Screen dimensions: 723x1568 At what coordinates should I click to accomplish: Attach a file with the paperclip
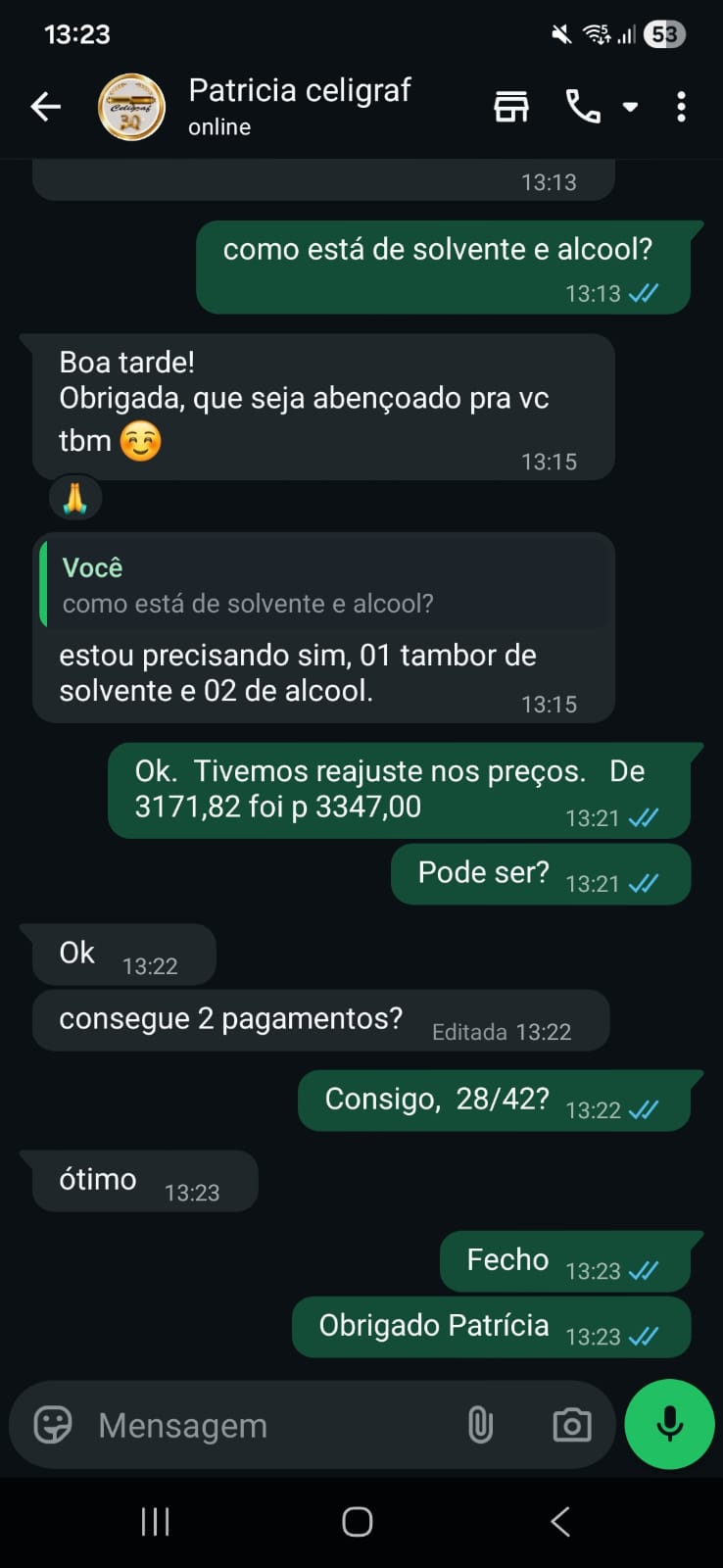point(480,1425)
